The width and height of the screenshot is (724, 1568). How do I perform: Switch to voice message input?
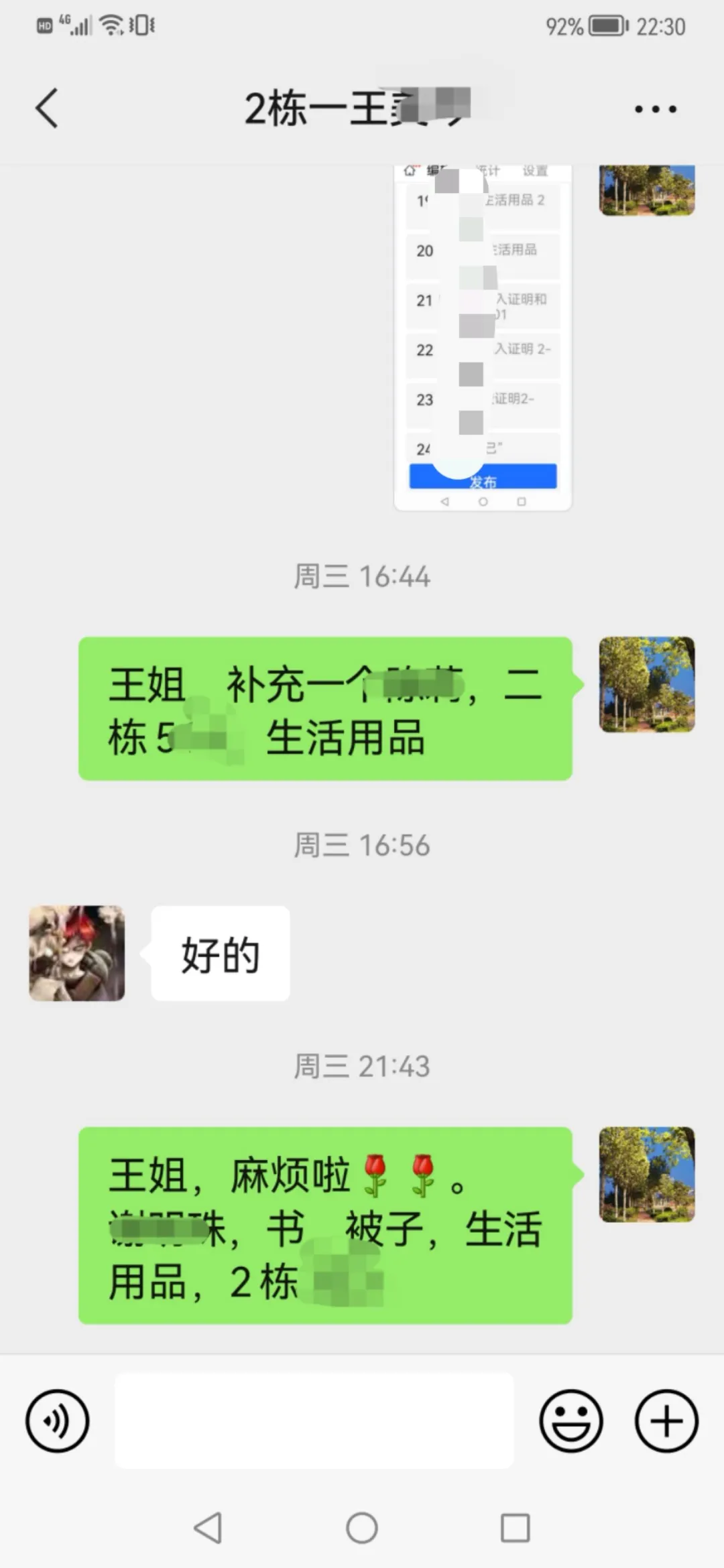[57, 1421]
